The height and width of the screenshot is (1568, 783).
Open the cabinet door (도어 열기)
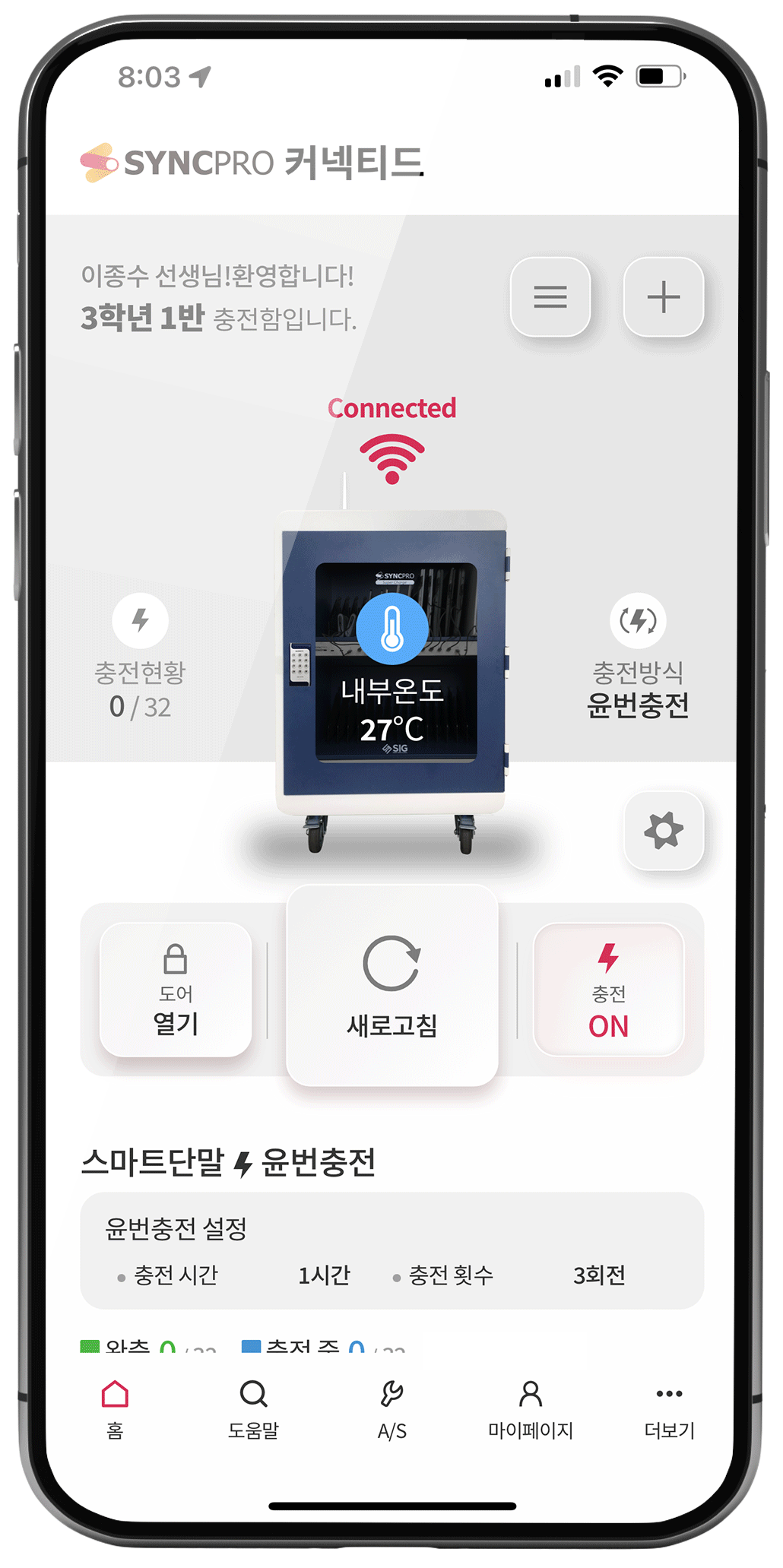click(176, 990)
